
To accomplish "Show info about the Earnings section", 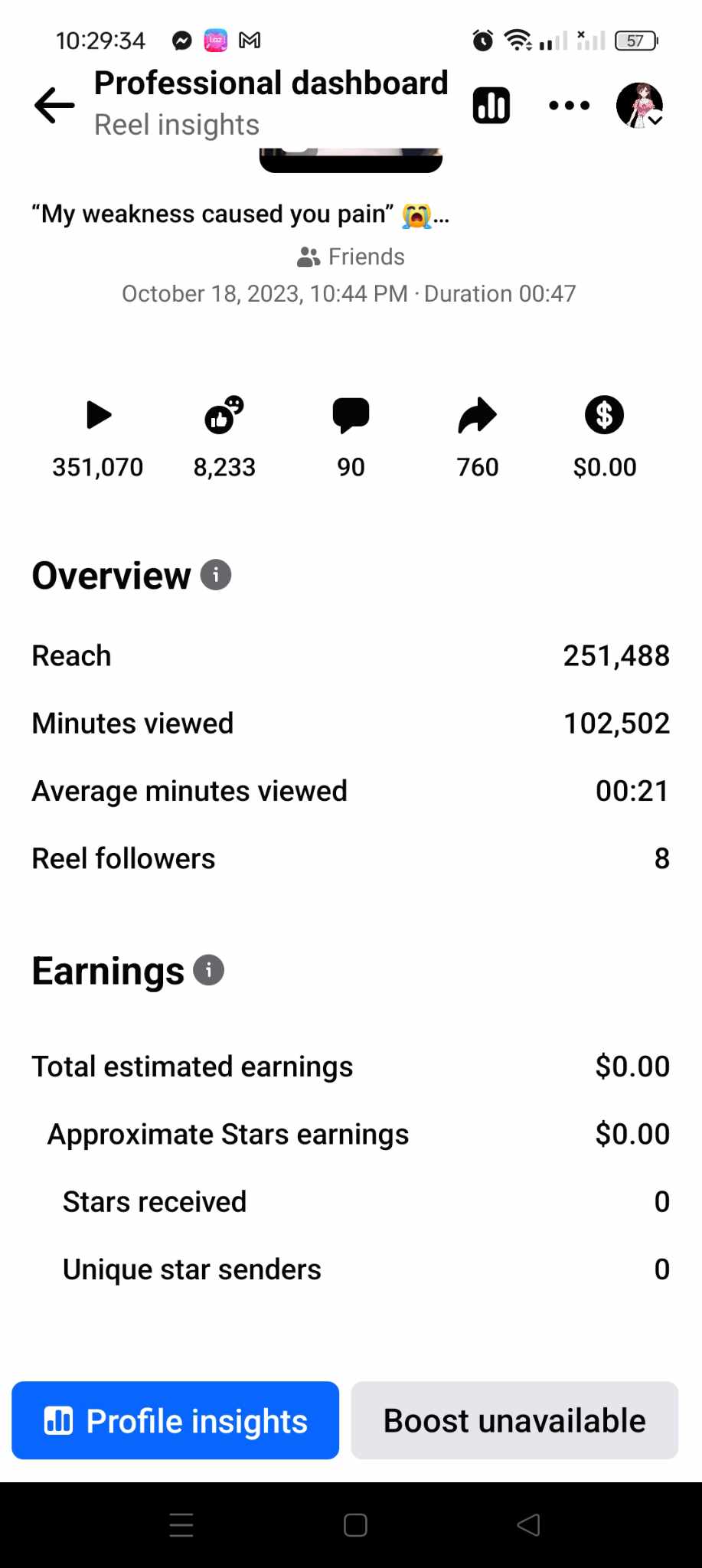I will pos(209,970).
